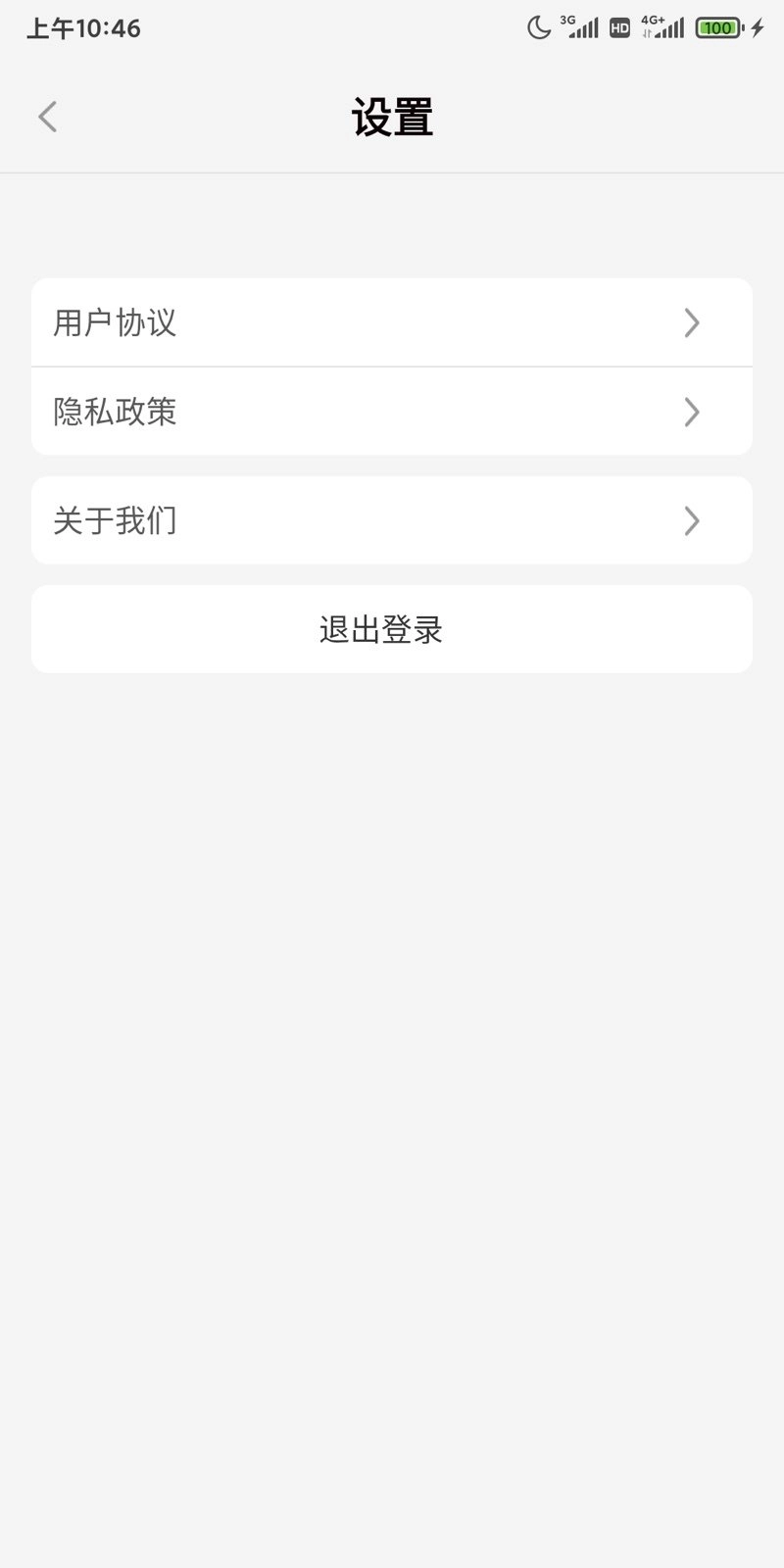Expand the 用户协议 chevron arrow
The image size is (784, 1568).
click(x=692, y=322)
